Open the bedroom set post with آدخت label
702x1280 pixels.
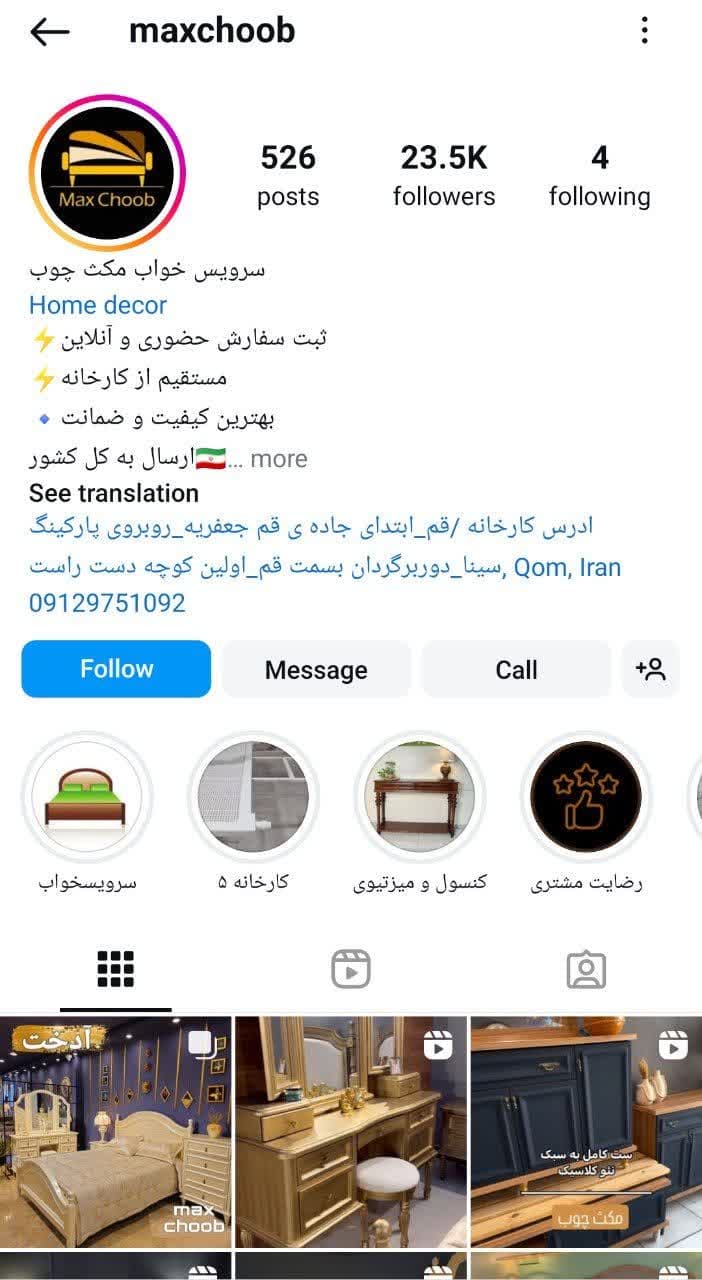115,1130
